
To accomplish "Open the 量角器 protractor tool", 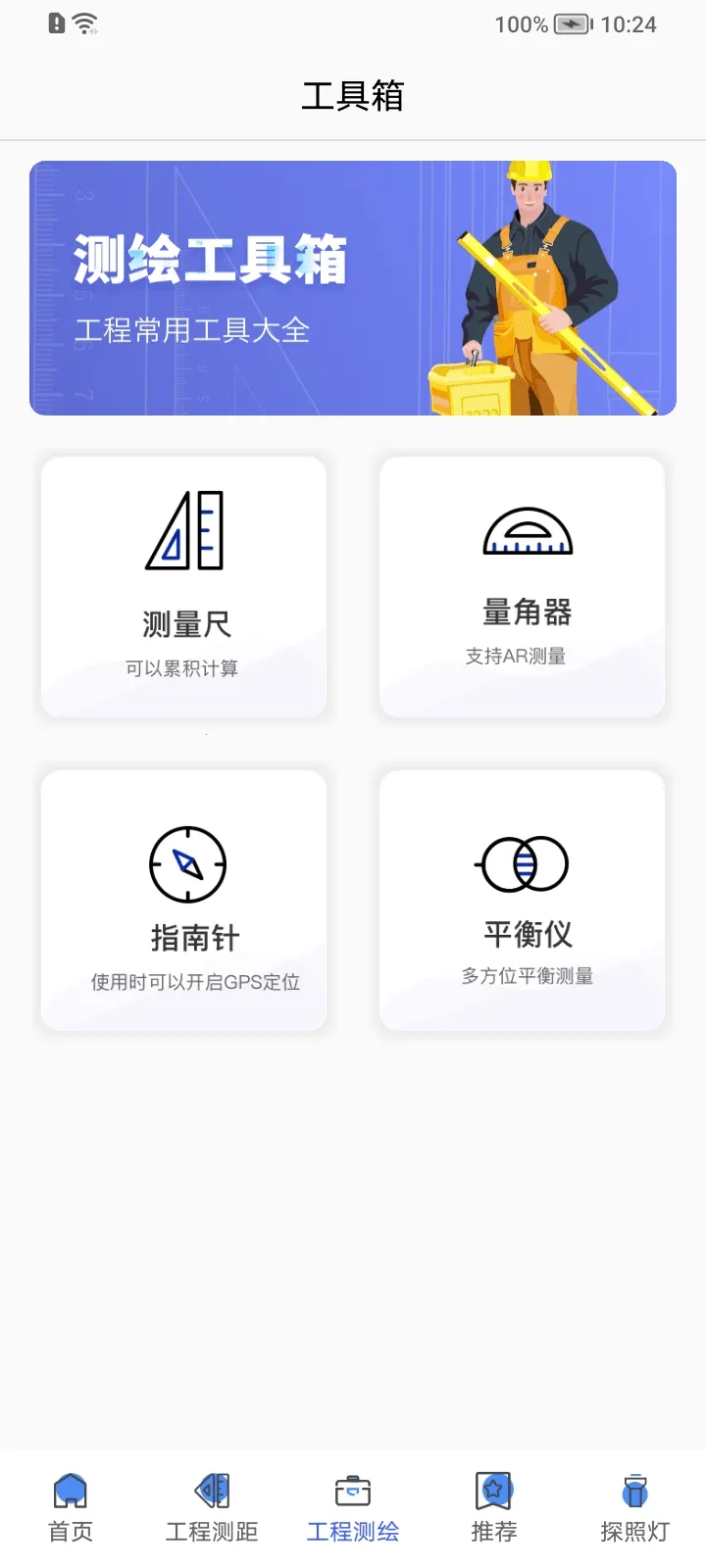I will pyautogui.click(x=522, y=586).
